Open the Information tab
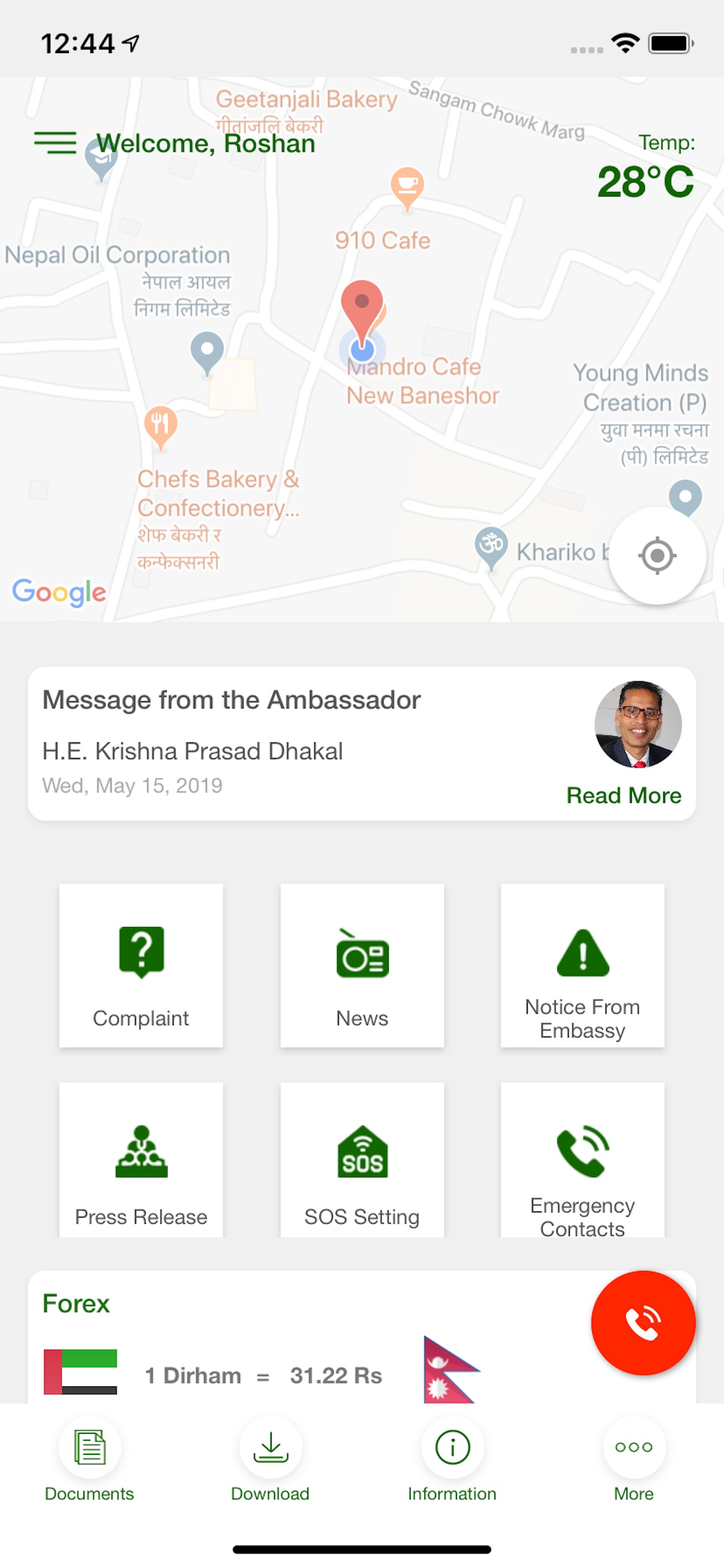The width and height of the screenshot is (724, 1568). [x=452, y=1458]
